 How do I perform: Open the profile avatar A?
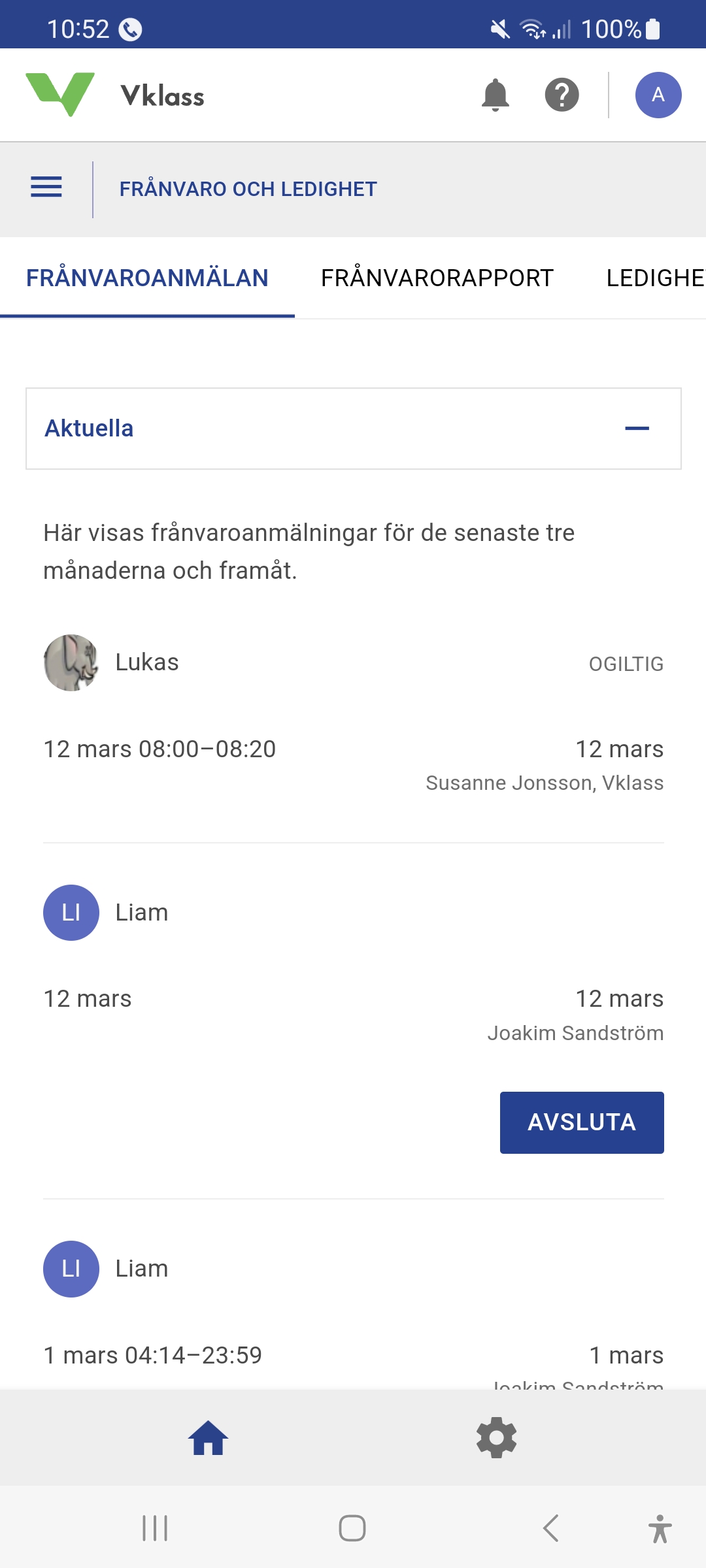click(658, 95)
